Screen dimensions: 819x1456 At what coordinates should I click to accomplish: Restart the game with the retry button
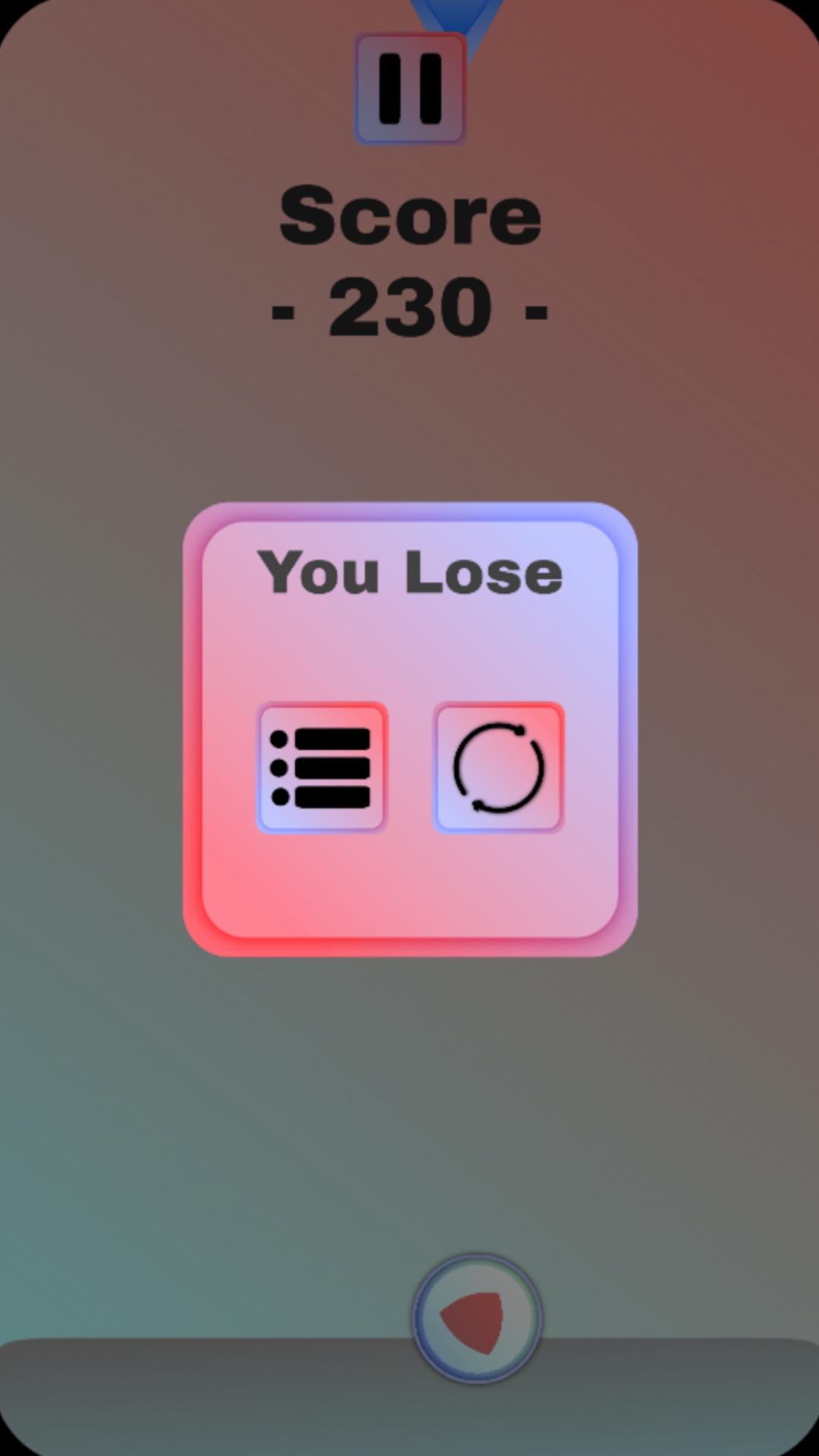498,767
